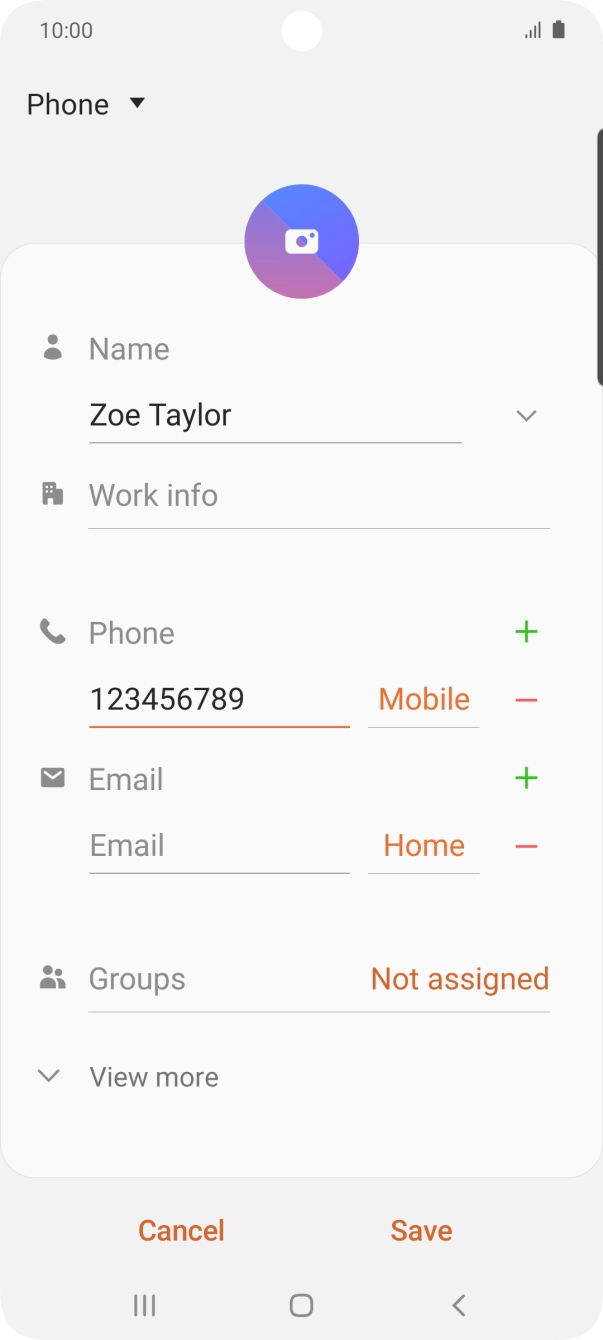The width and height of the screenshot is (603, 1340).
Task: Save the contact
Action: coord(421,1230)
